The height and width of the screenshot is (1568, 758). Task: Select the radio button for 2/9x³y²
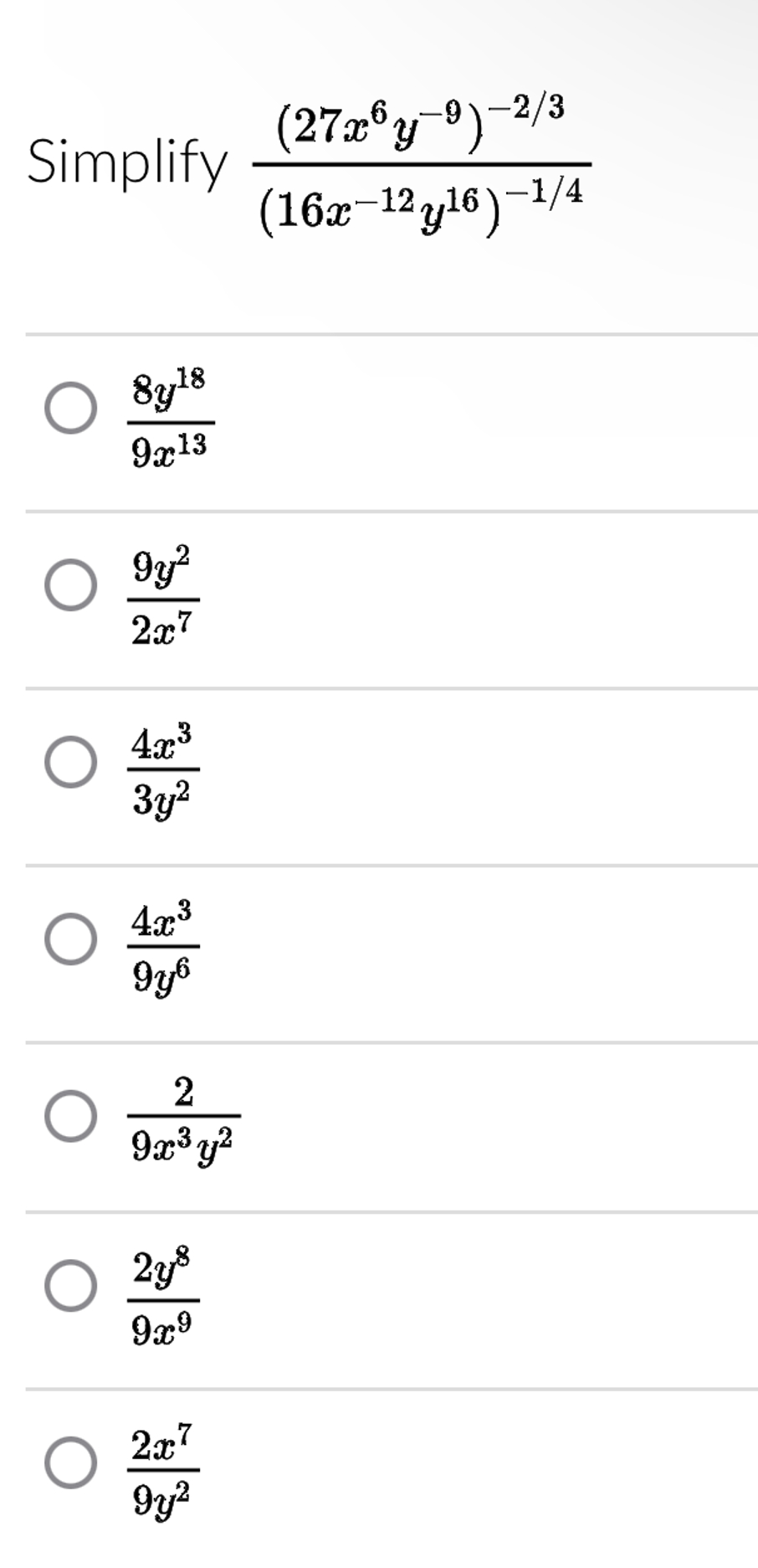[x=72, y=1115]
